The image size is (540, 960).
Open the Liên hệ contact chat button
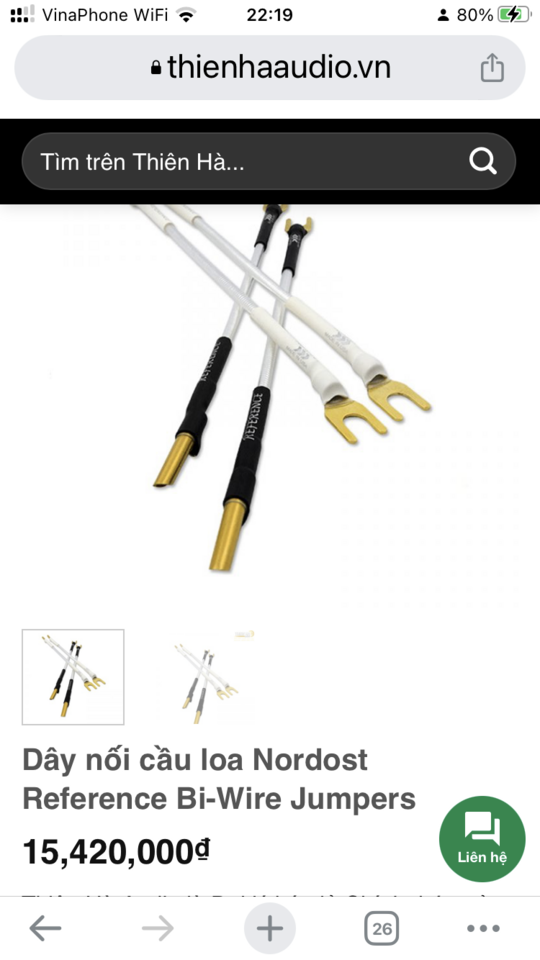point(482,838)
